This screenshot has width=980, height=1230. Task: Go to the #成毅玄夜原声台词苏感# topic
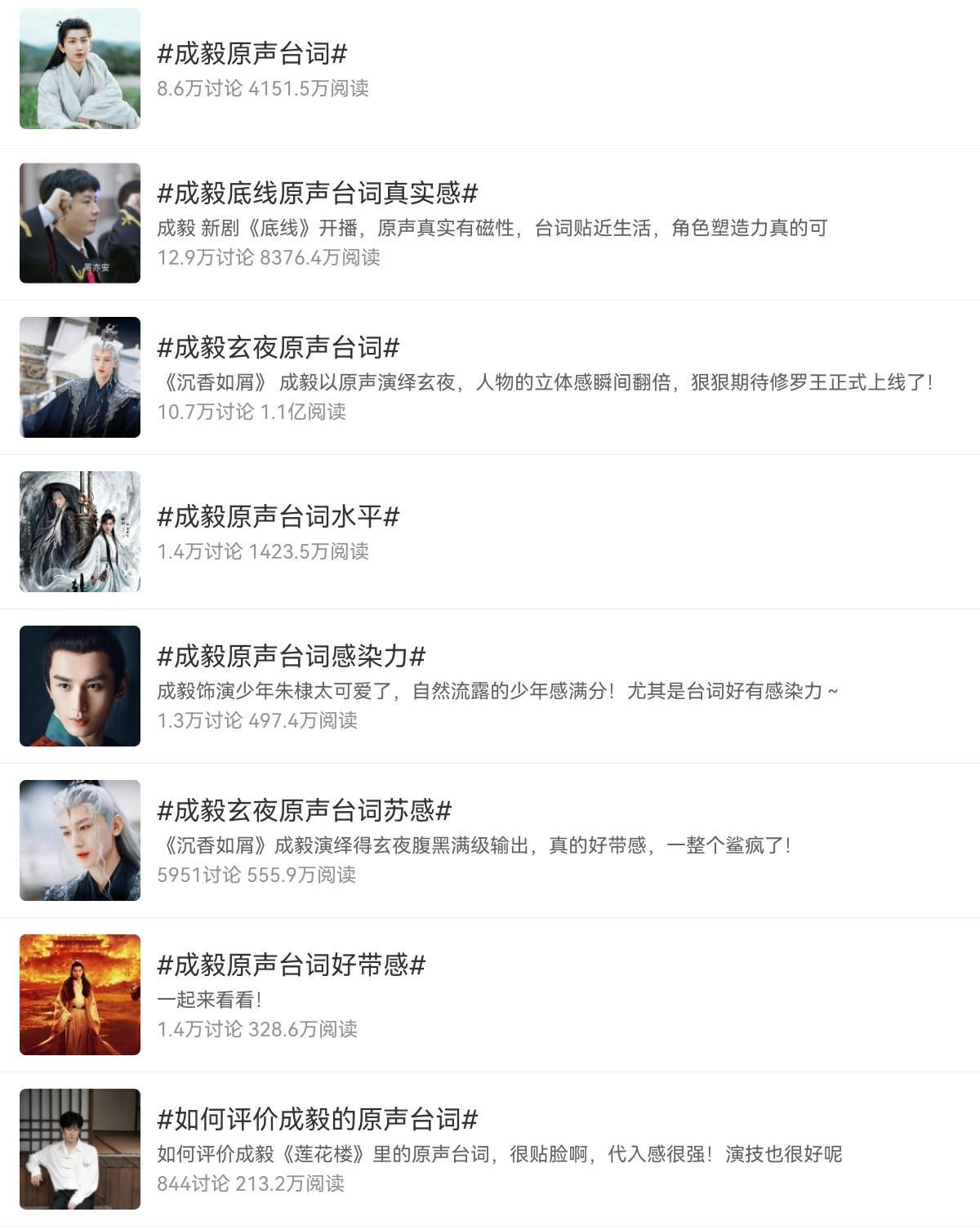tap(305, 810)
